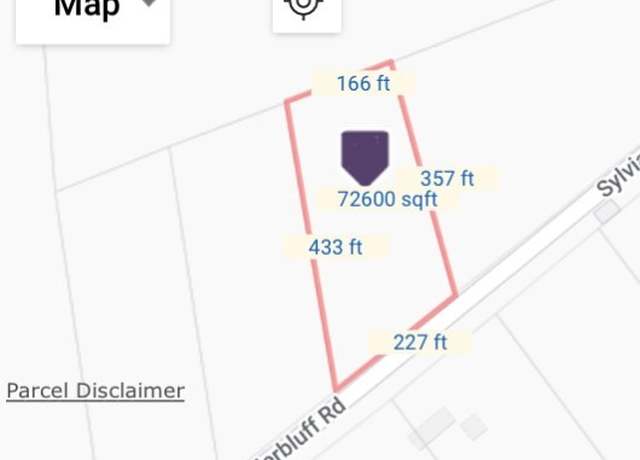This screenshot has width=640, height=460.
Task: Center map on my location
Action: pos(307,9)
